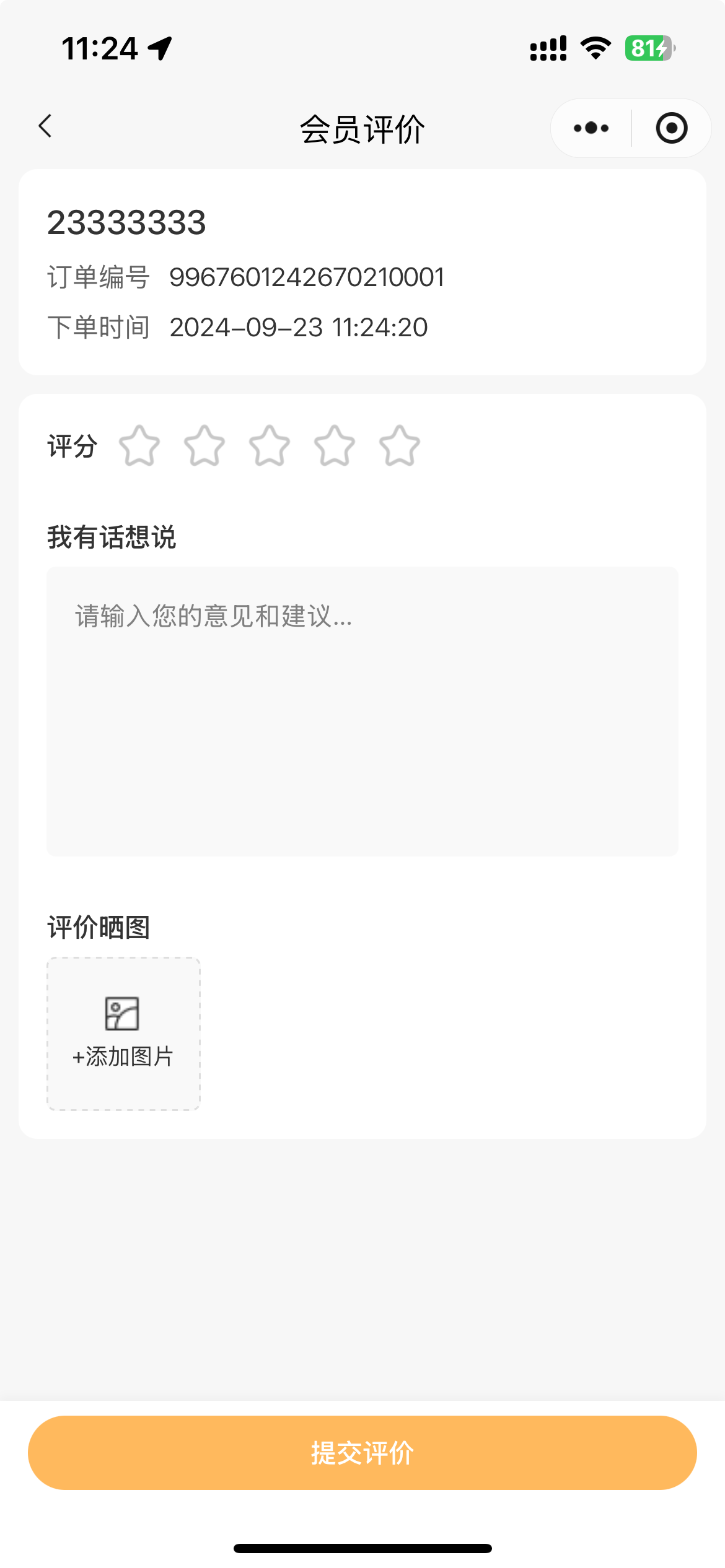Add a picture via +添加图片
Image resolution: width=725 pixels, height=1568 pixels.
123,1034
